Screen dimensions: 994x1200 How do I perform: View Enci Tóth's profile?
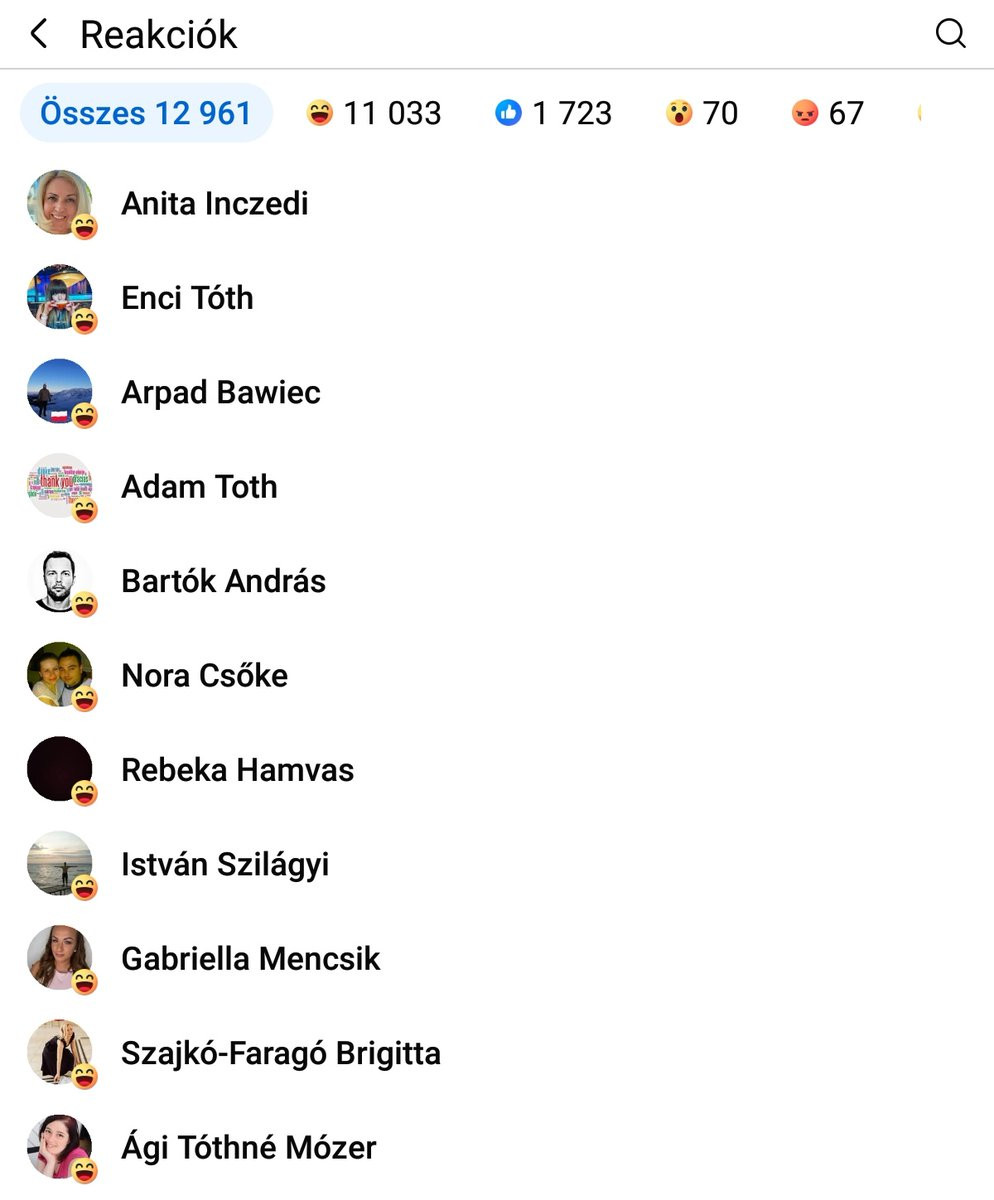click(x=187, y=298)
